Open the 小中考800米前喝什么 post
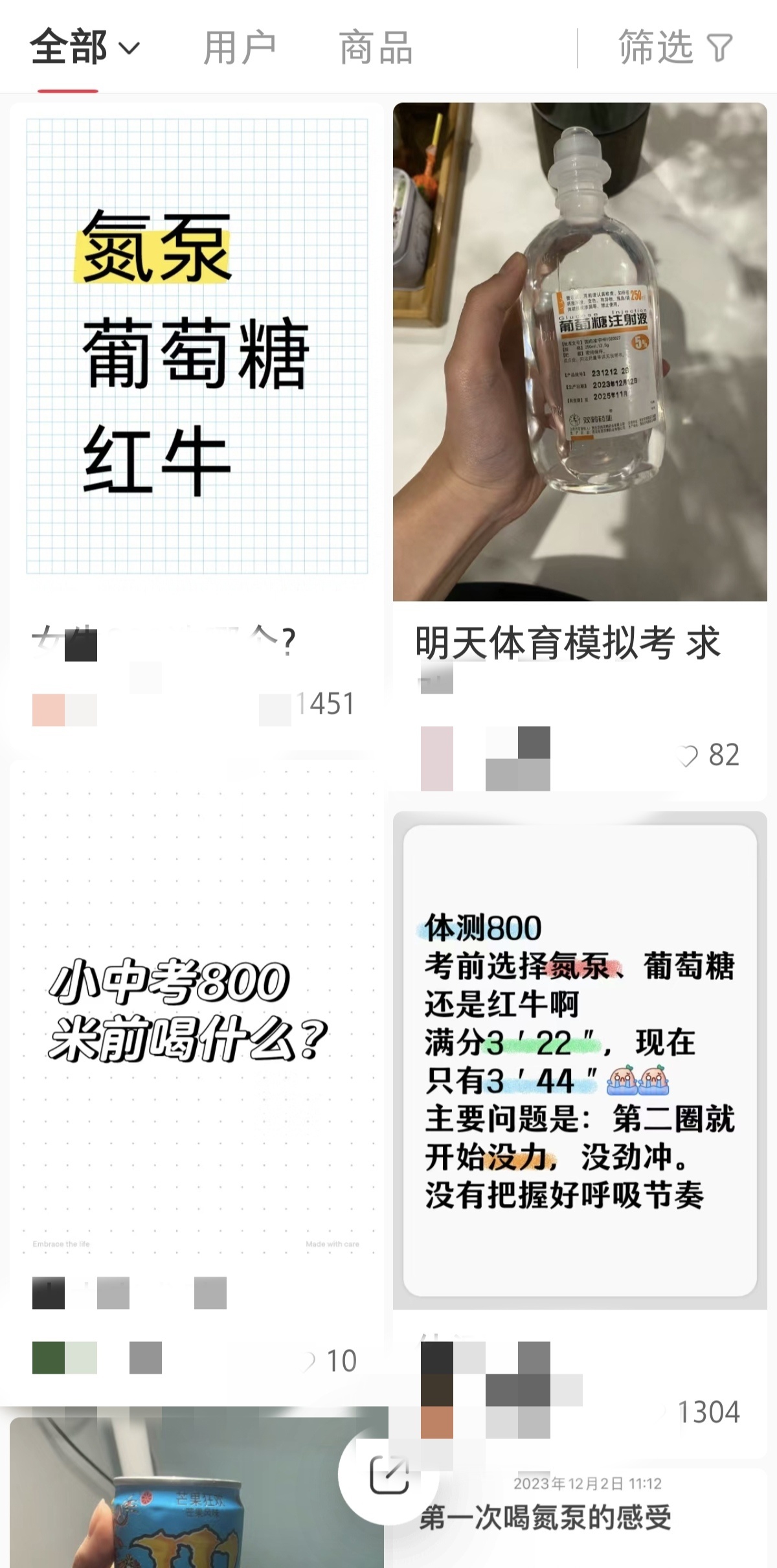Image resolution: width=777 pixels, height=1568 pixels. tap(193, 1010)
